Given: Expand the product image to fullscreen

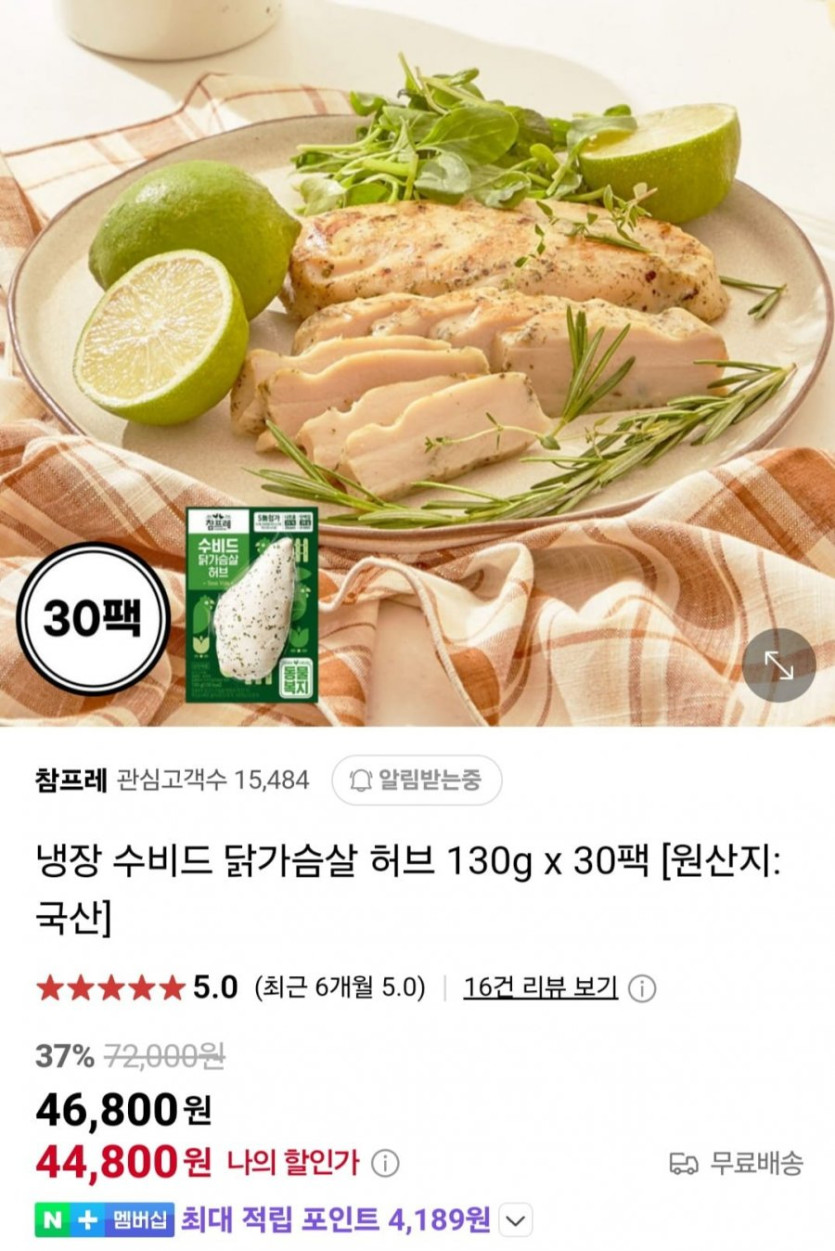Looking at the screenshot, I should (x=778, y=665).
